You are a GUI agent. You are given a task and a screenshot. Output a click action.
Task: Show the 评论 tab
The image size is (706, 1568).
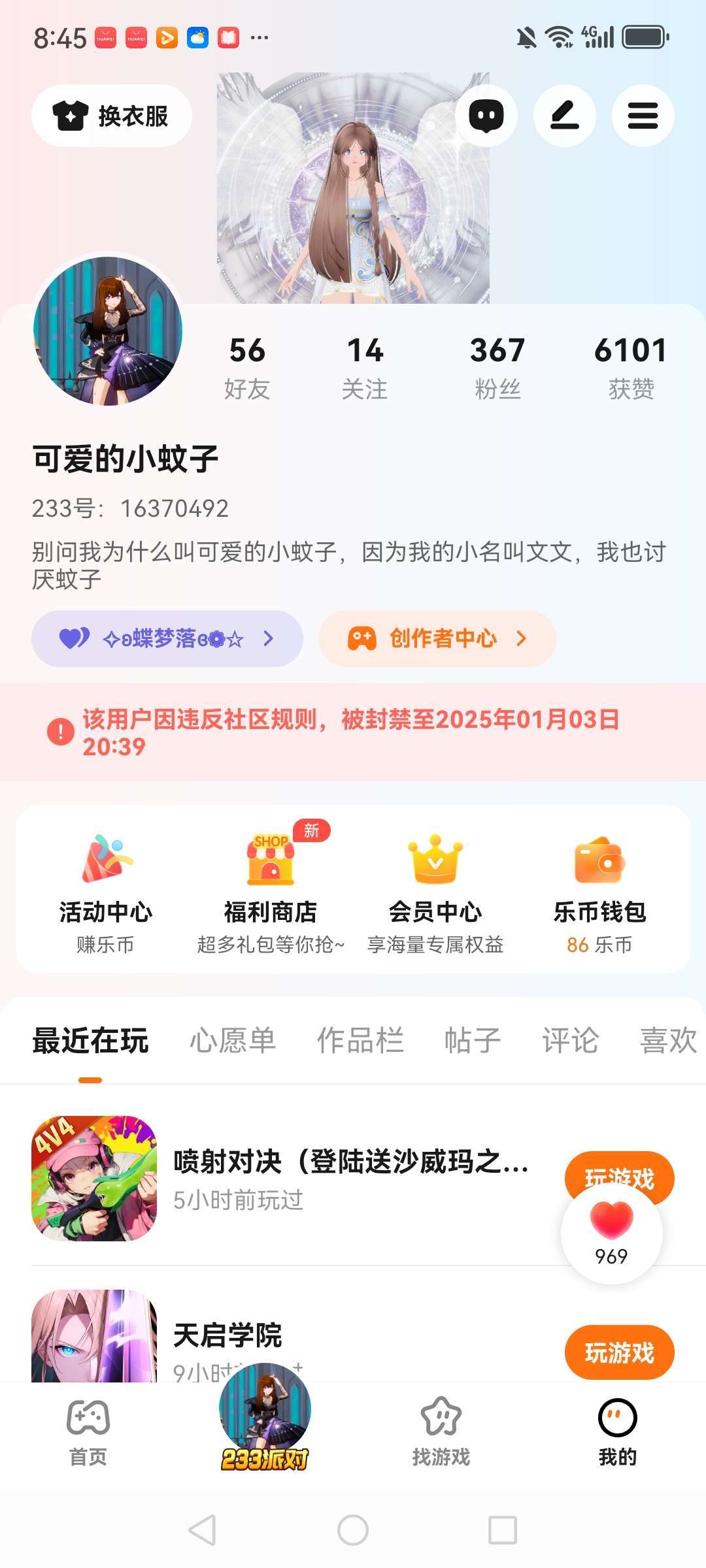(570, 1040)
